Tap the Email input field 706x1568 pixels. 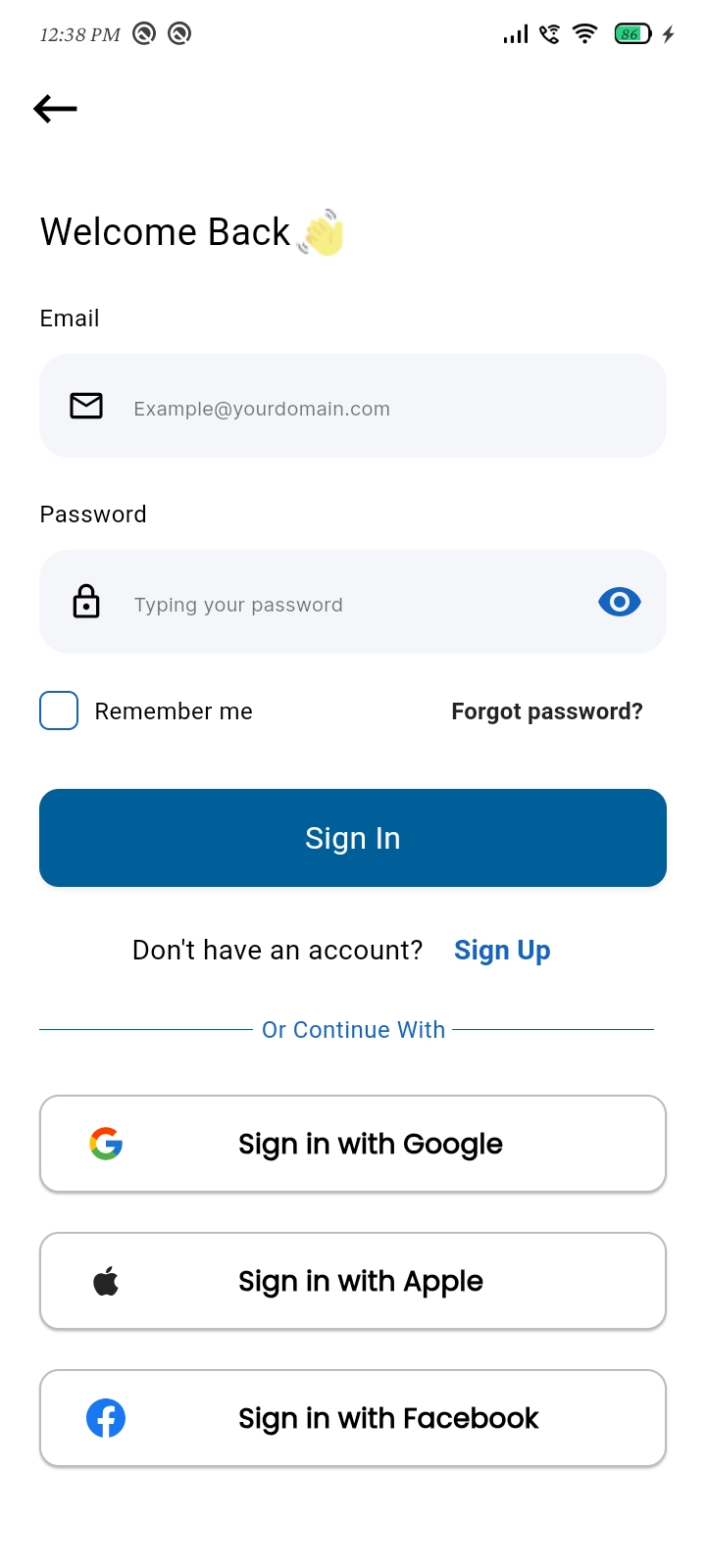tap(353, 406)
